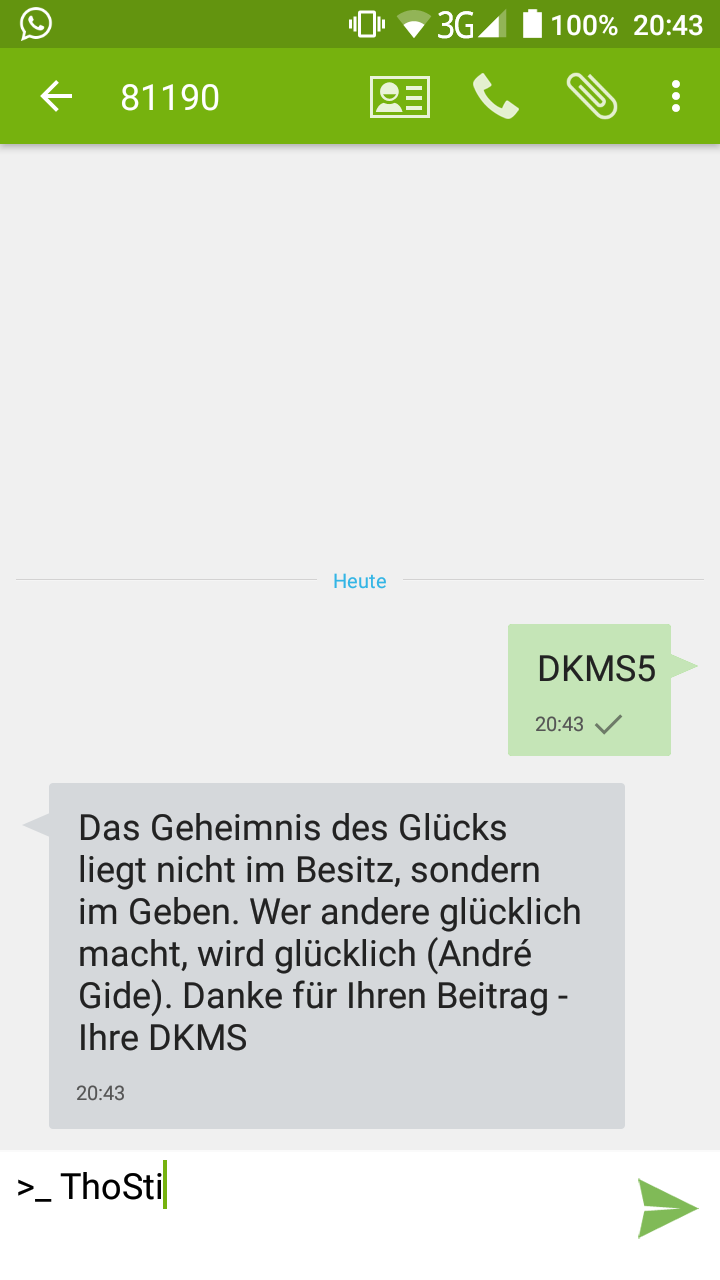
Task: Attach a file with the paperclip
Action: [x=591, y=97]
